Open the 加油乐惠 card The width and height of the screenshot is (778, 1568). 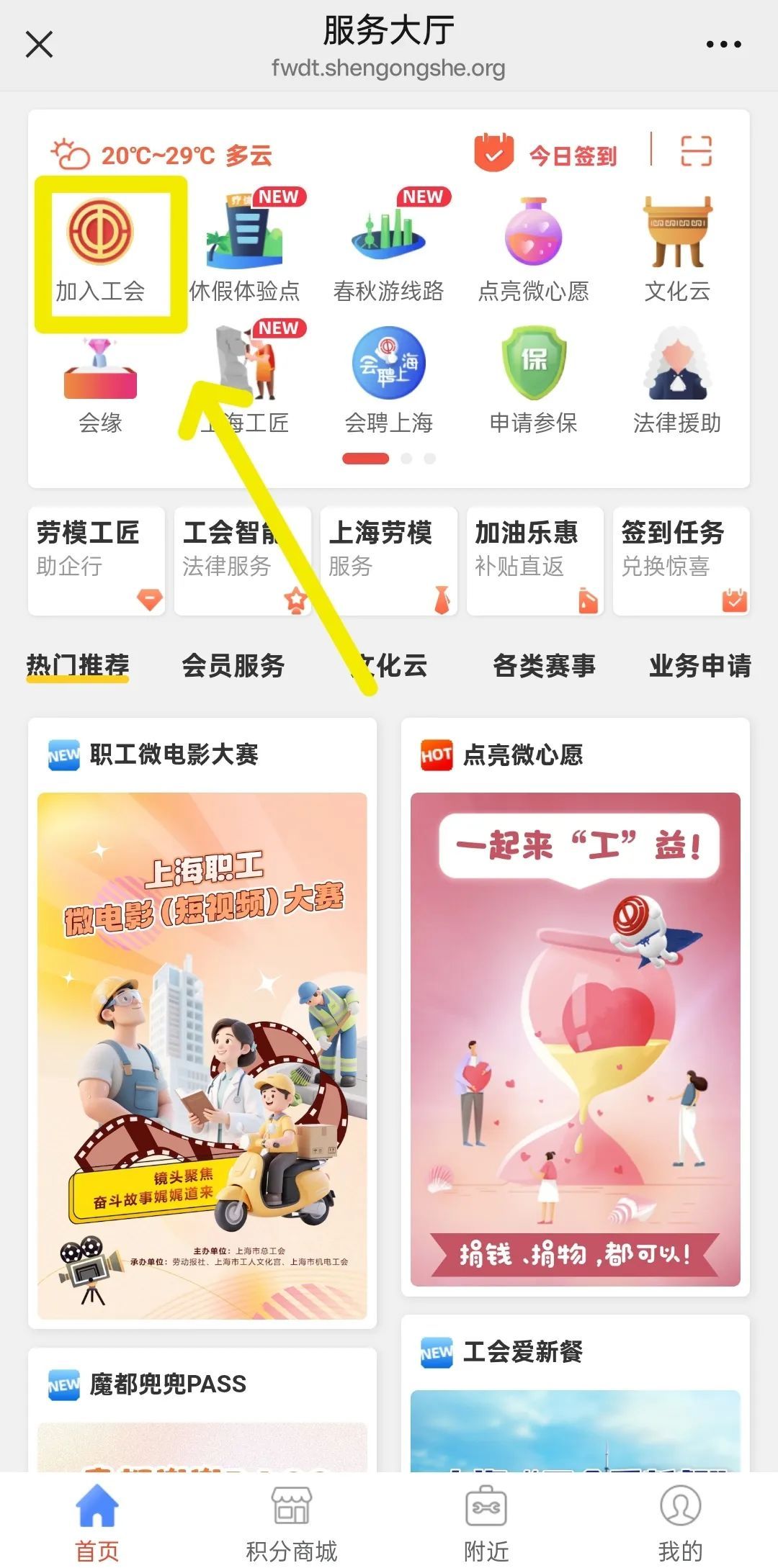coord(535,560)
